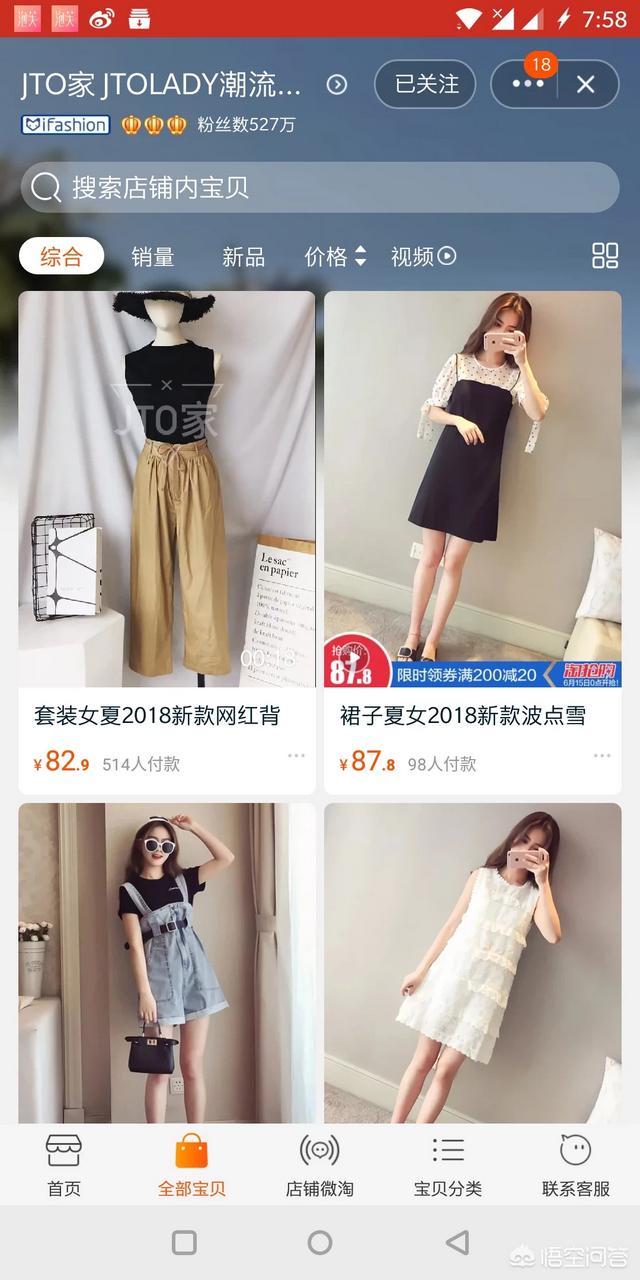Open the store details arrow beside JTO家
This screenshot has width=640, height=1280.
[x=337, y=85]
